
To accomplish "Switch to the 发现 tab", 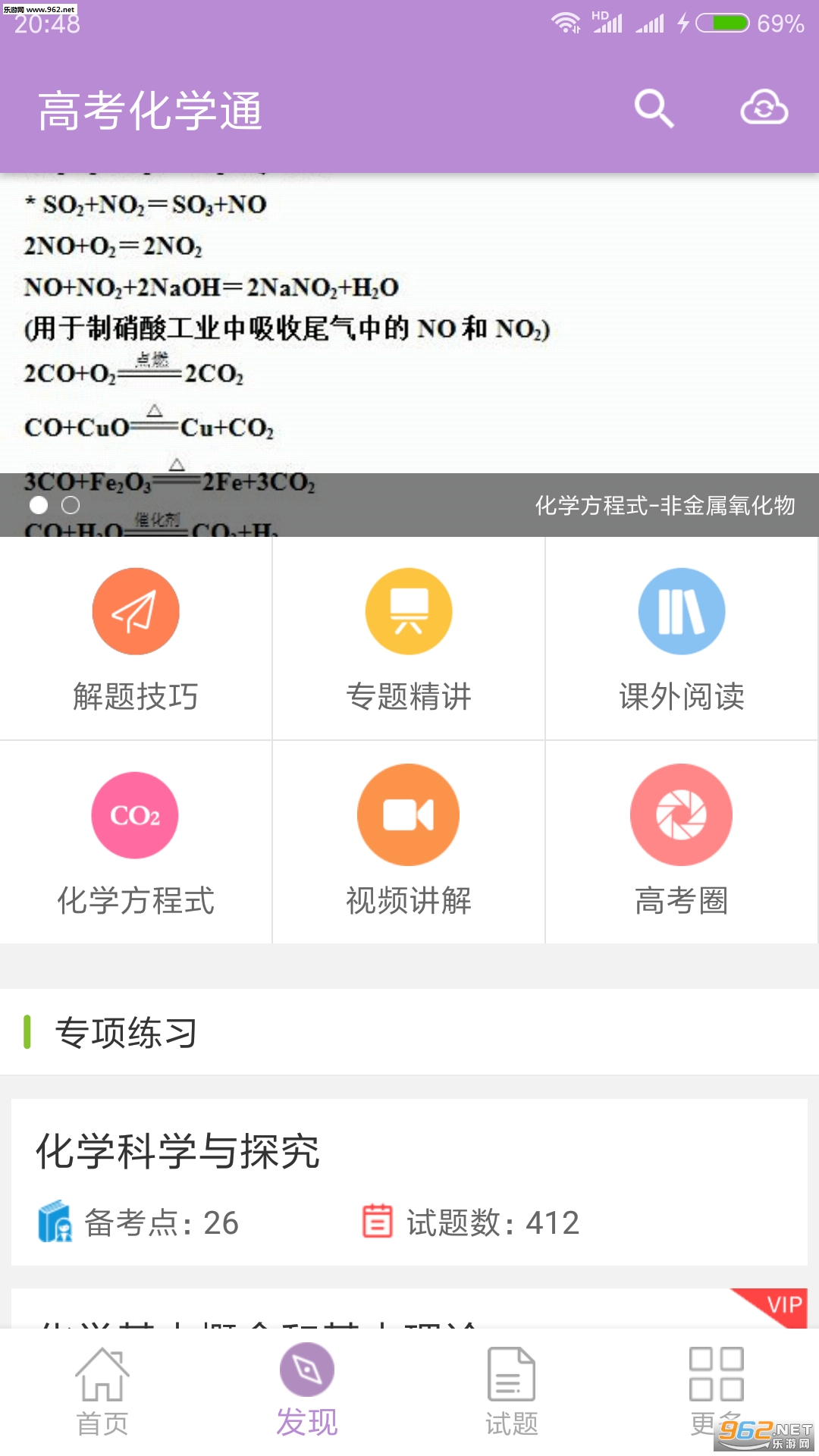I will coord(307,1392).
